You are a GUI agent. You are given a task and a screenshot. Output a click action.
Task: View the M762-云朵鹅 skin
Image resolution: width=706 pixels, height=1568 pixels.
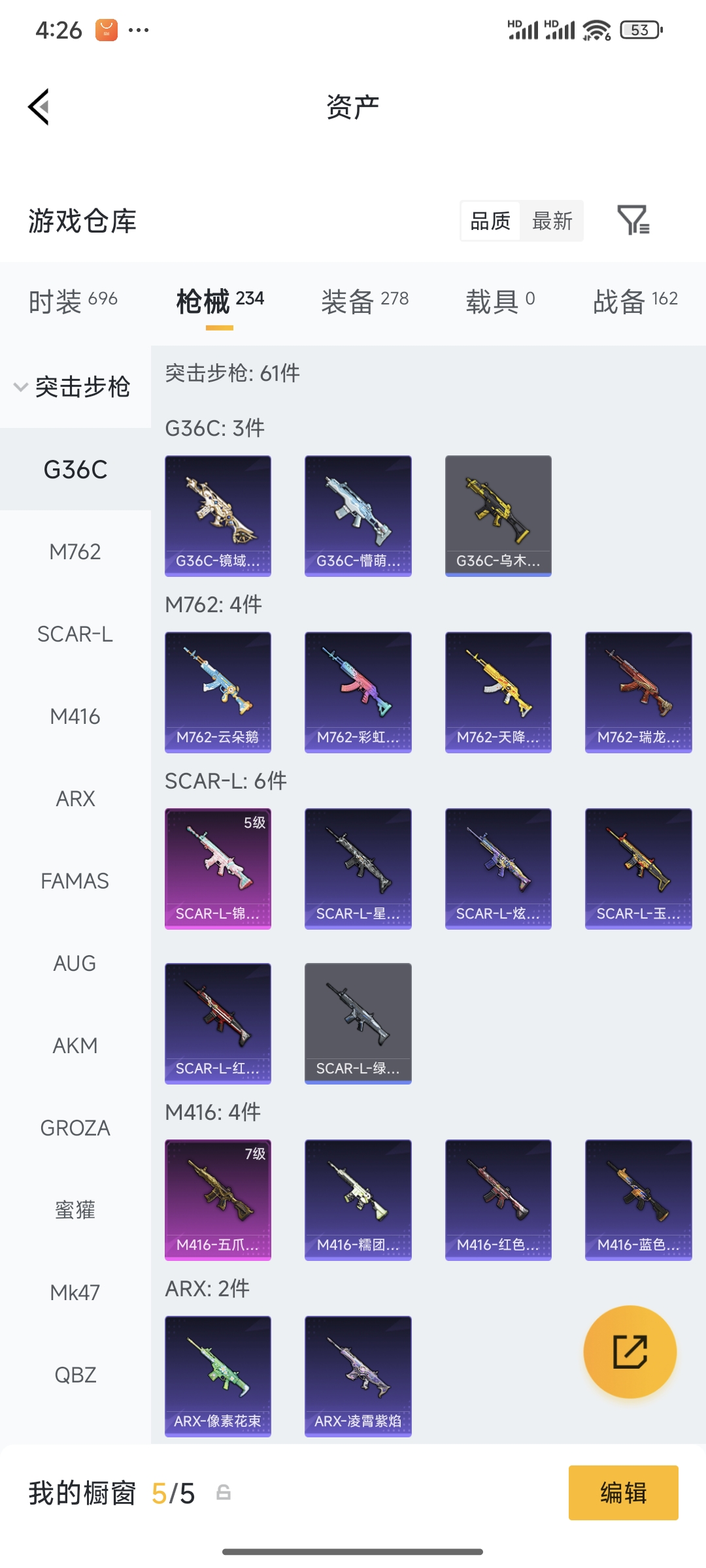coord(218,692)
